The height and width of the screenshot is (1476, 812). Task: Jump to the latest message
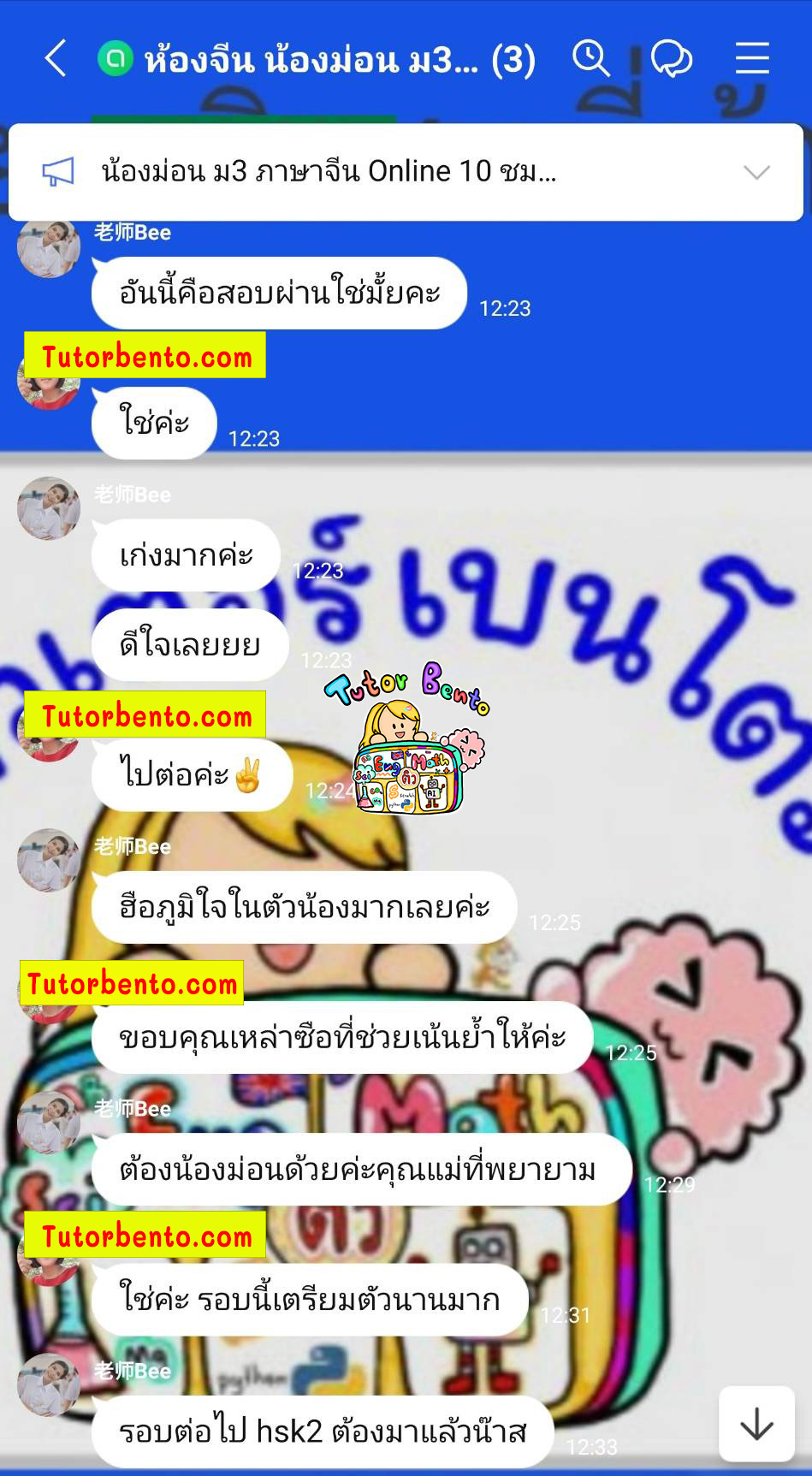(756, 1424)
